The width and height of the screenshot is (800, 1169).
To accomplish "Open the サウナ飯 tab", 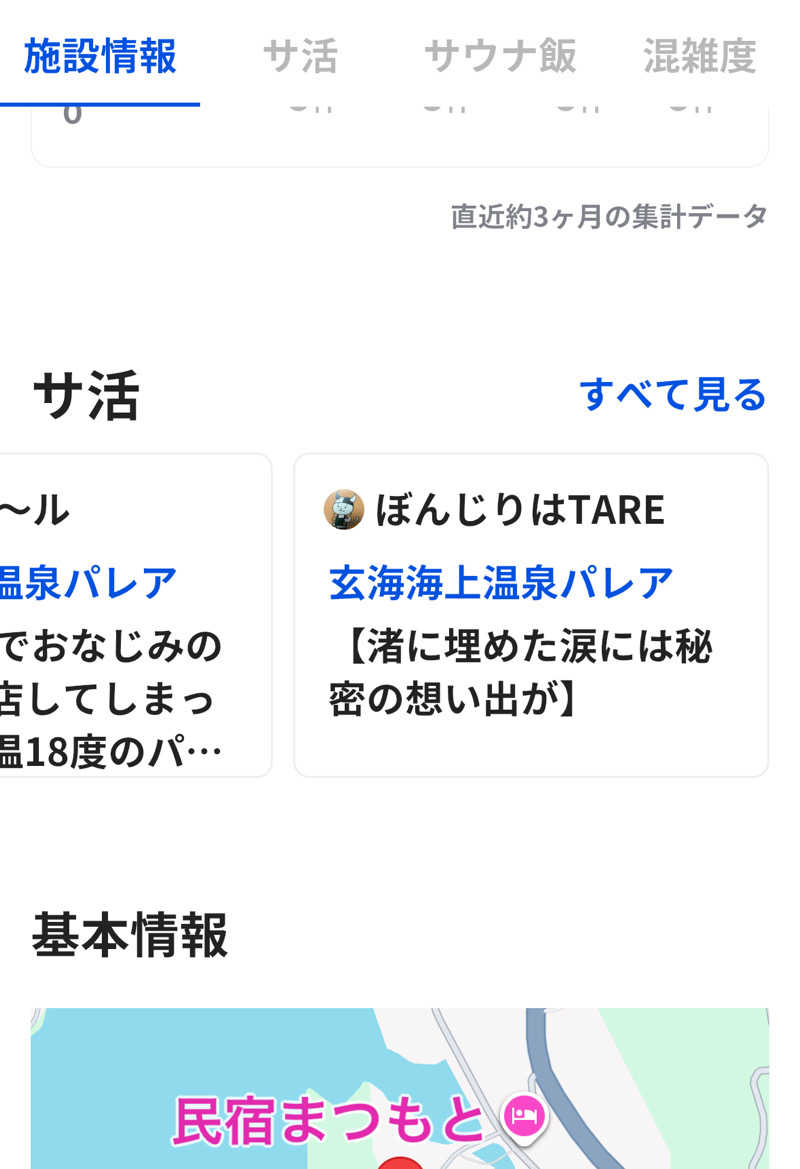I will click(500, 57).
